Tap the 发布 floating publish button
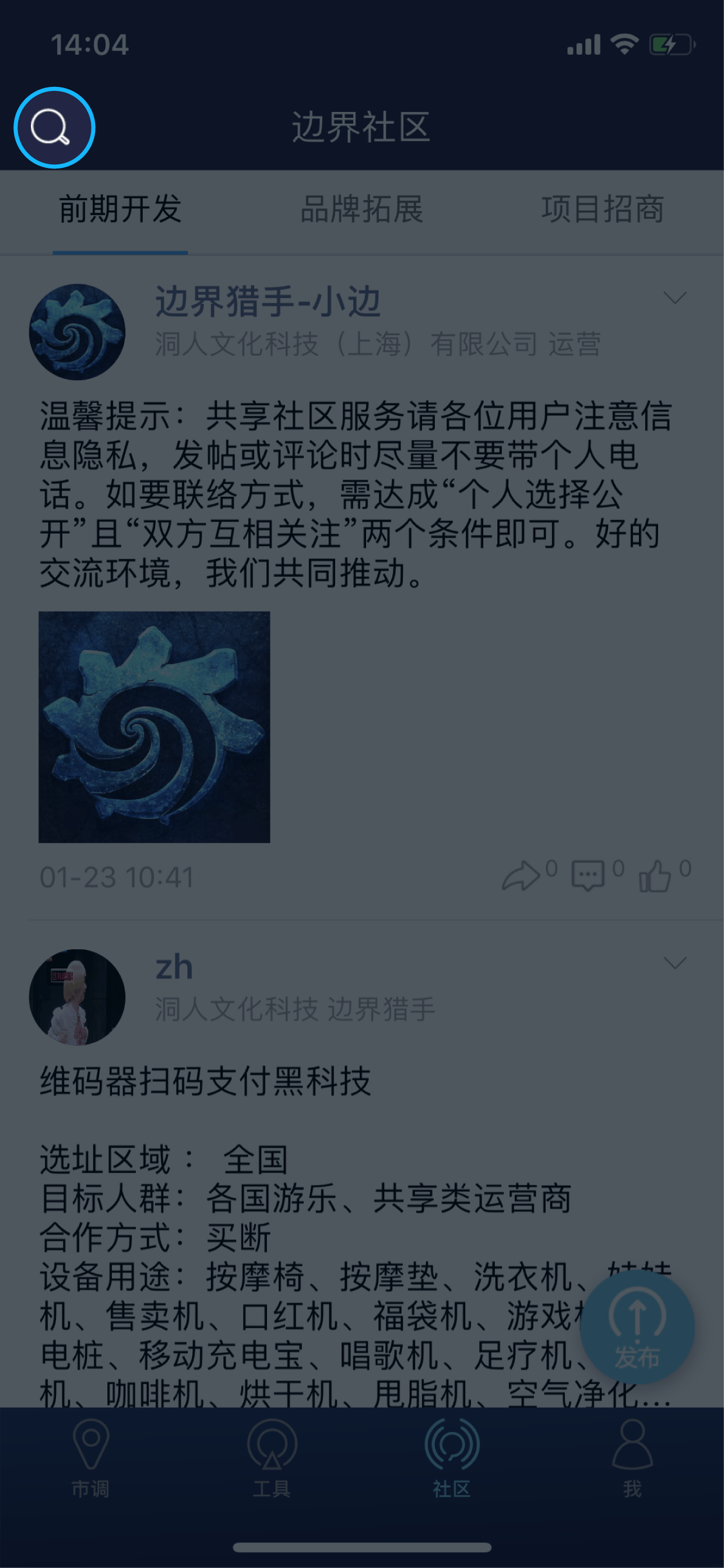724x1568 pixels. coord(637,1327)
